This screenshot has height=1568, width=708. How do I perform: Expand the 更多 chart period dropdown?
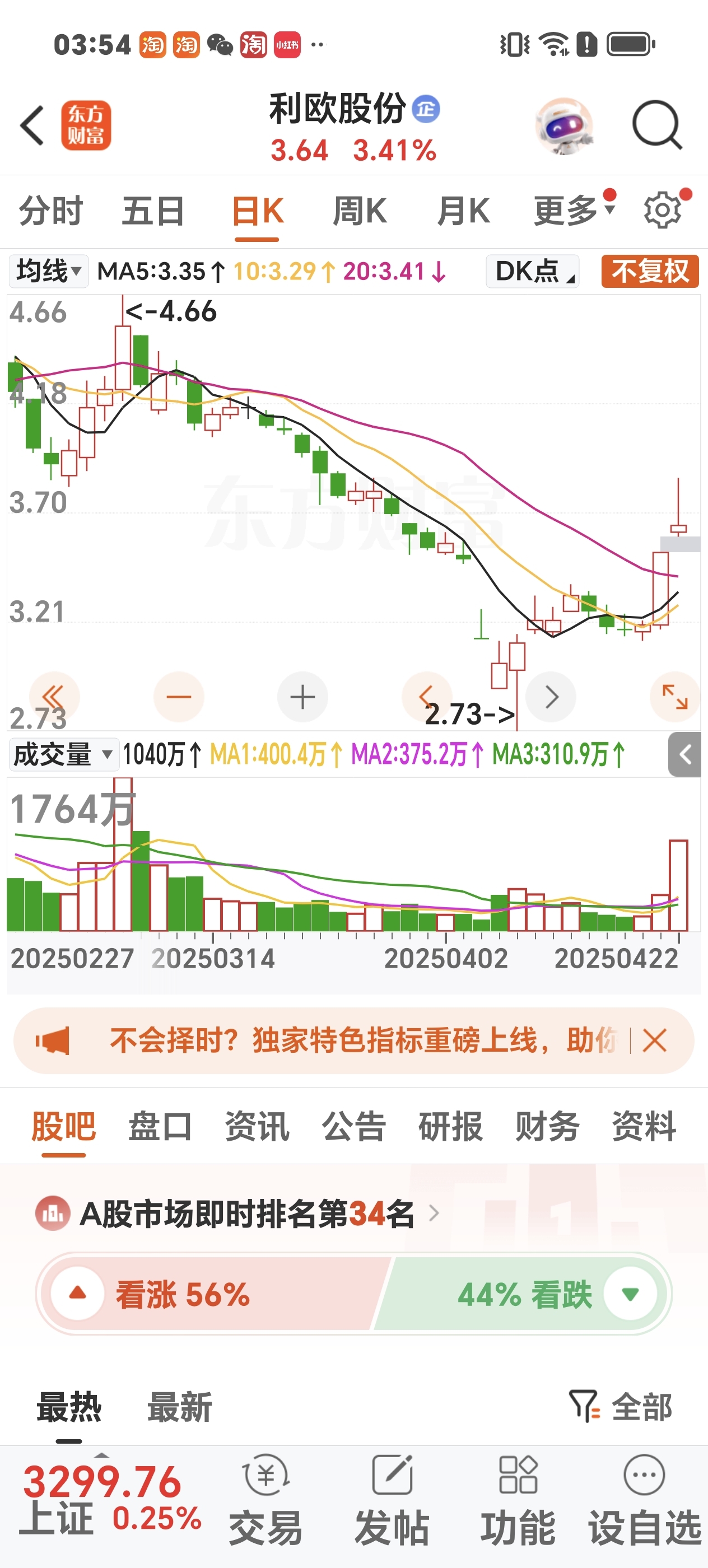click(574, 211)
